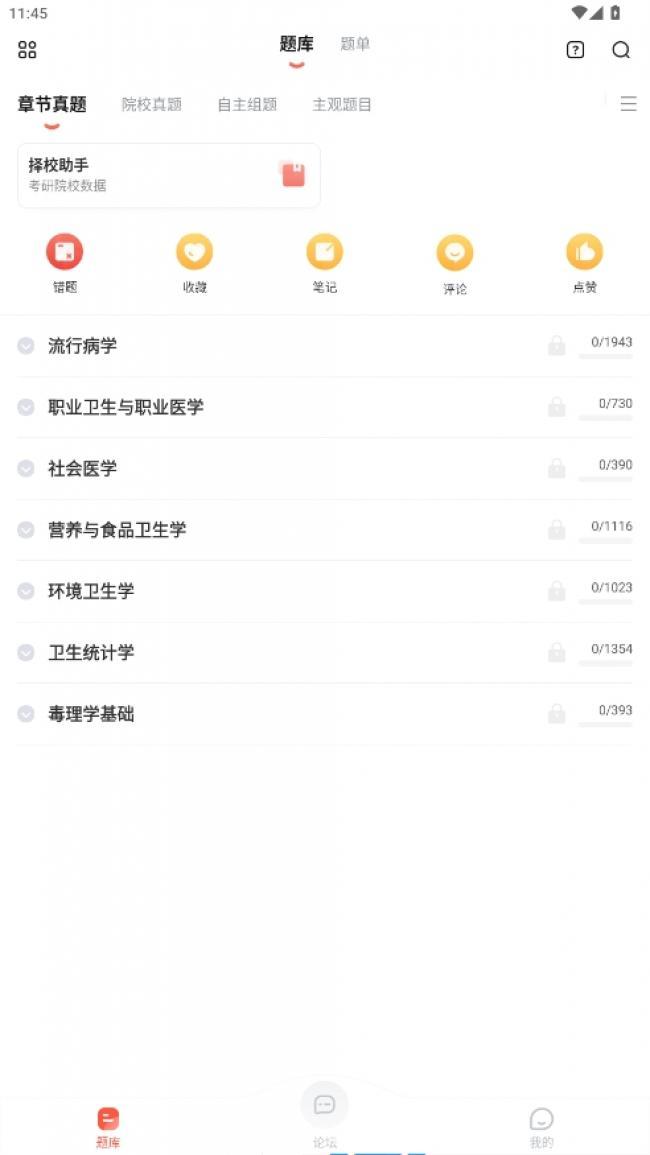650x1155 pixels.
Task: Expand 职业卫生与职业医学 chapter
Action: 324,407
